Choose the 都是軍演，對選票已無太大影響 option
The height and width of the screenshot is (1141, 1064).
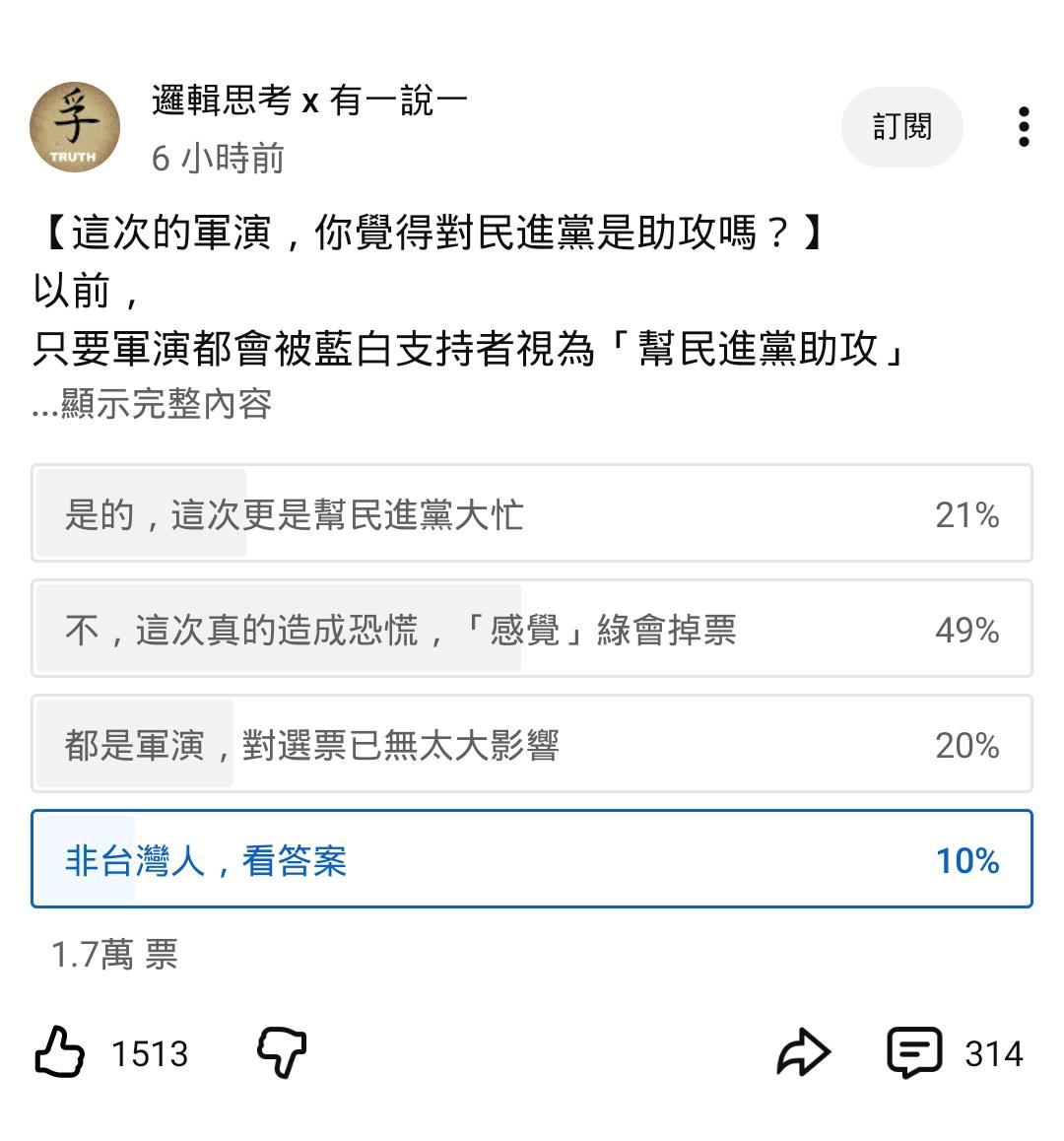532,744
